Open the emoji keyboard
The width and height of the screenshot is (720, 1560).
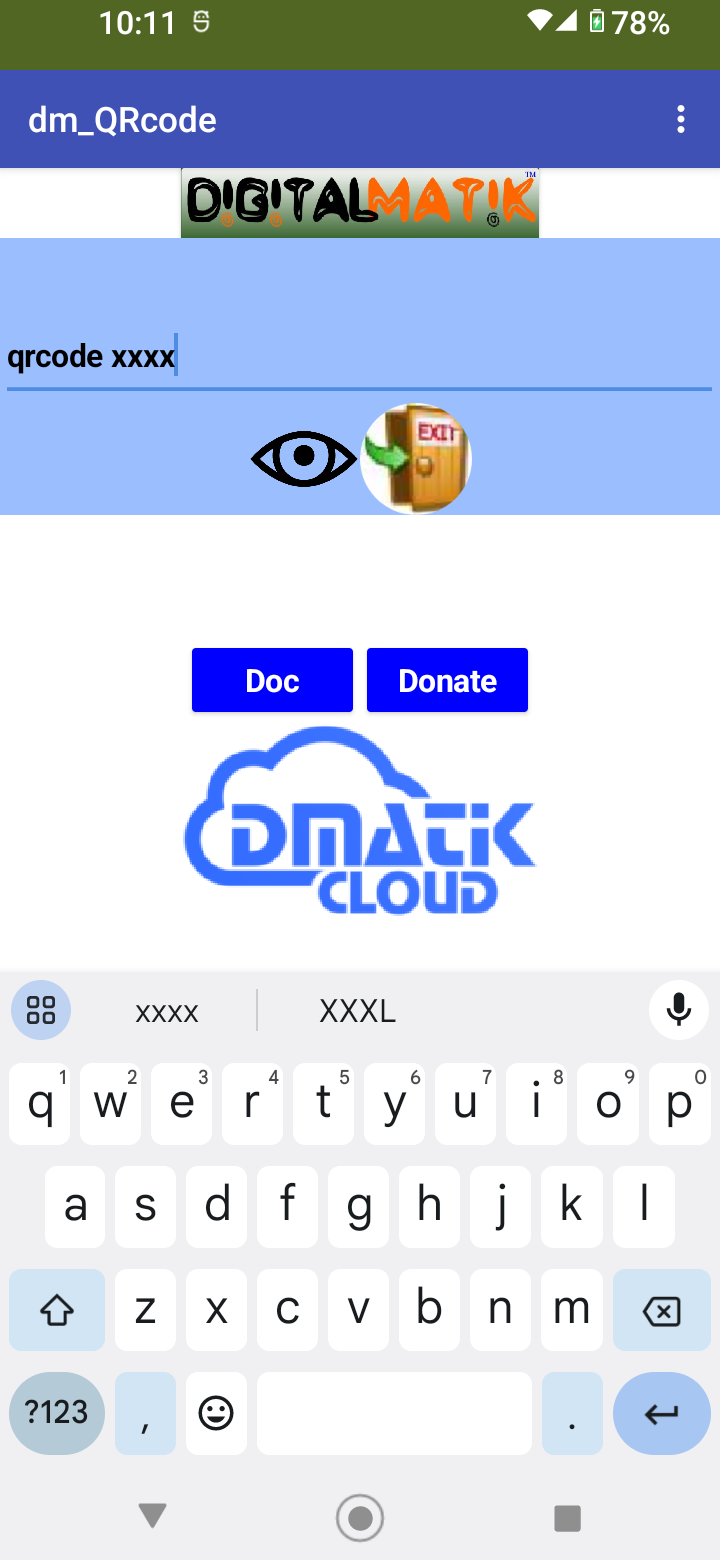click(216, 1413)
